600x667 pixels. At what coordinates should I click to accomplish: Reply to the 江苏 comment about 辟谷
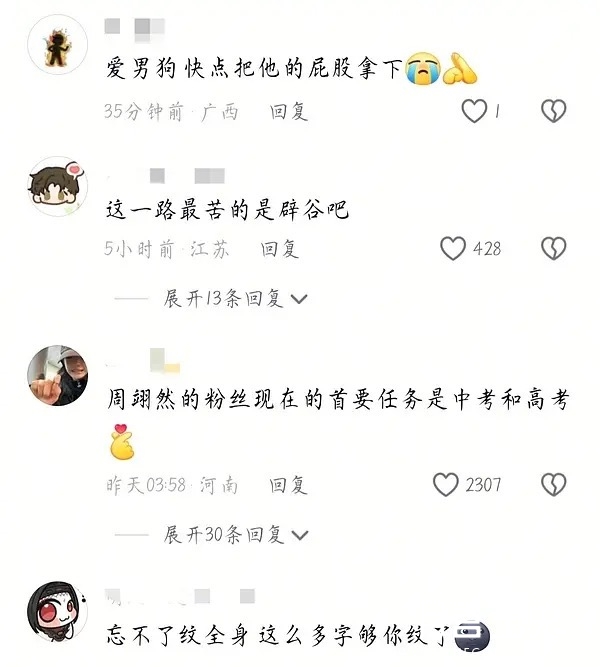coord(279,248)
